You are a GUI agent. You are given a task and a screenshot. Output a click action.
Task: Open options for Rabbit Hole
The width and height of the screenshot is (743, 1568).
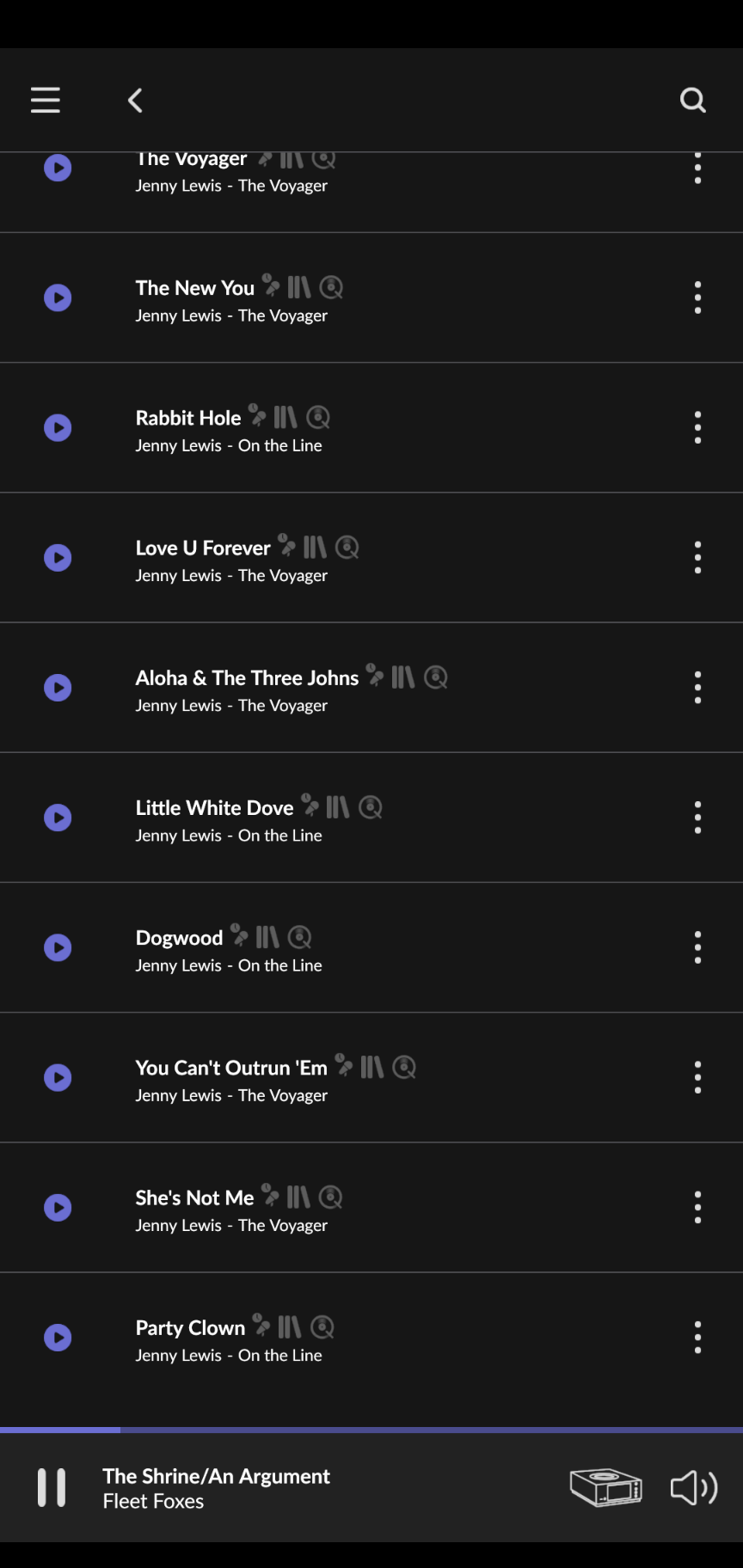coord(697,427)
